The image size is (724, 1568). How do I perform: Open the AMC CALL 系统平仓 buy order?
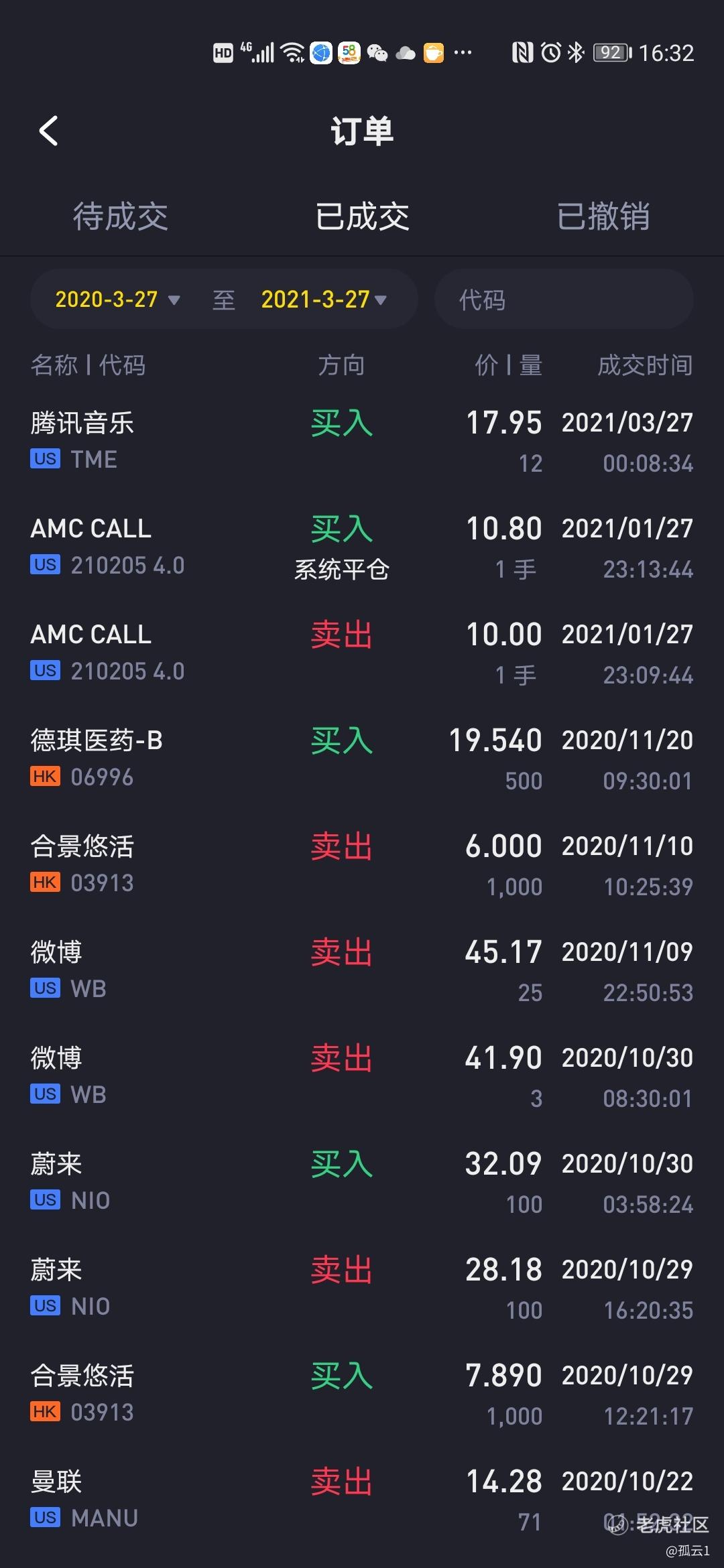[362, 548]
